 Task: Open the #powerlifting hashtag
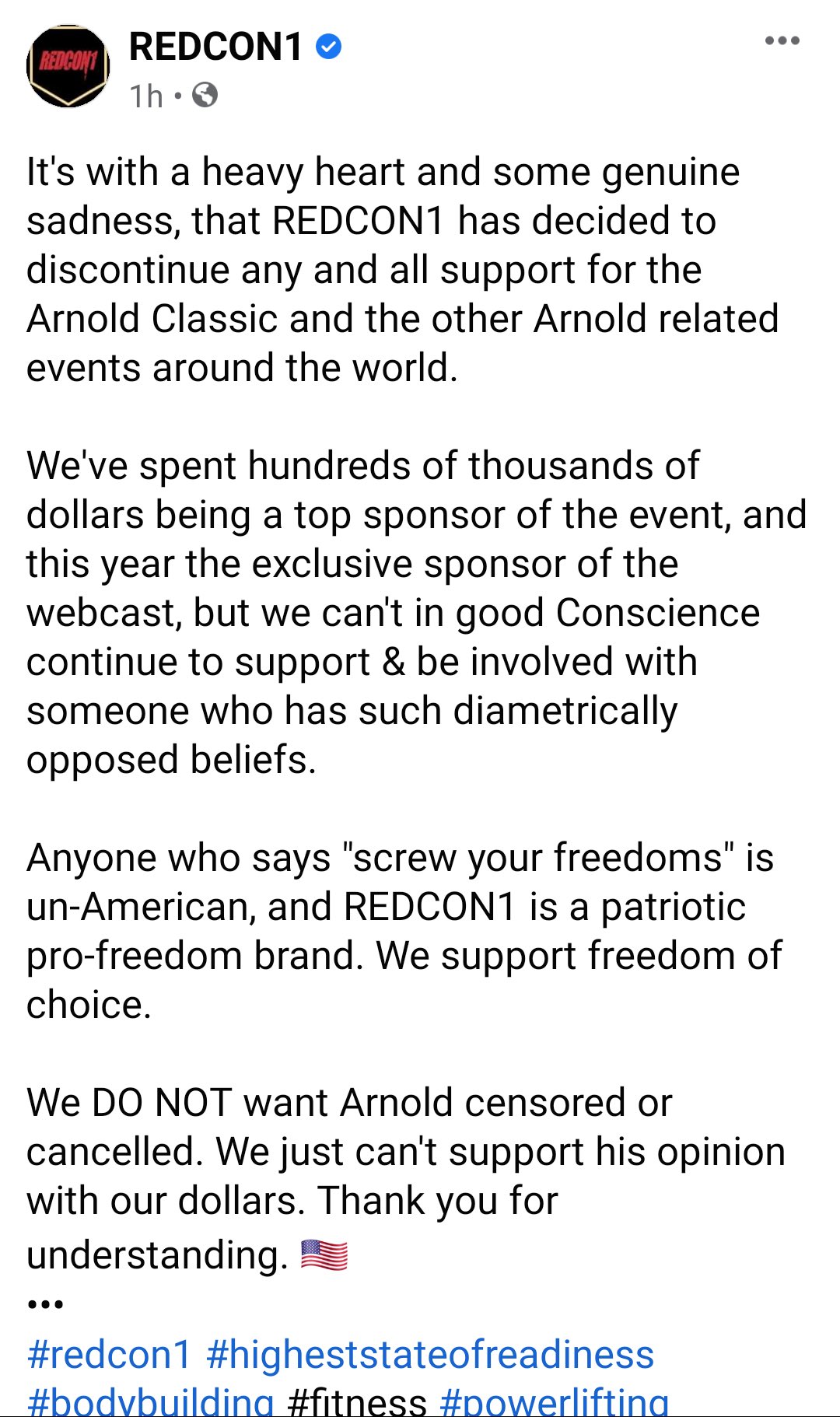555,1401
